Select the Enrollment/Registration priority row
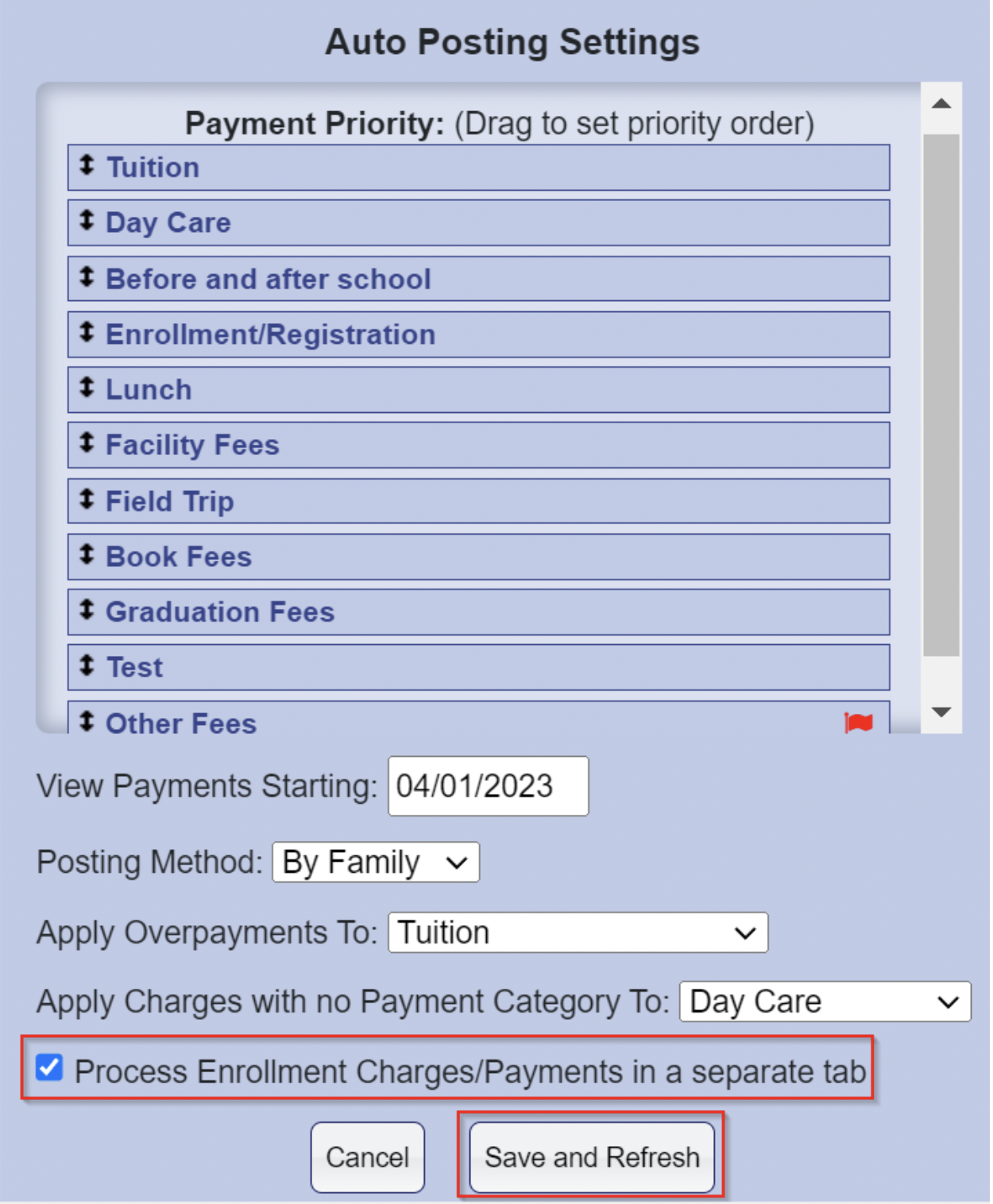The width and height of the screenshot is (993, 1204). click(x=477, y=334)
